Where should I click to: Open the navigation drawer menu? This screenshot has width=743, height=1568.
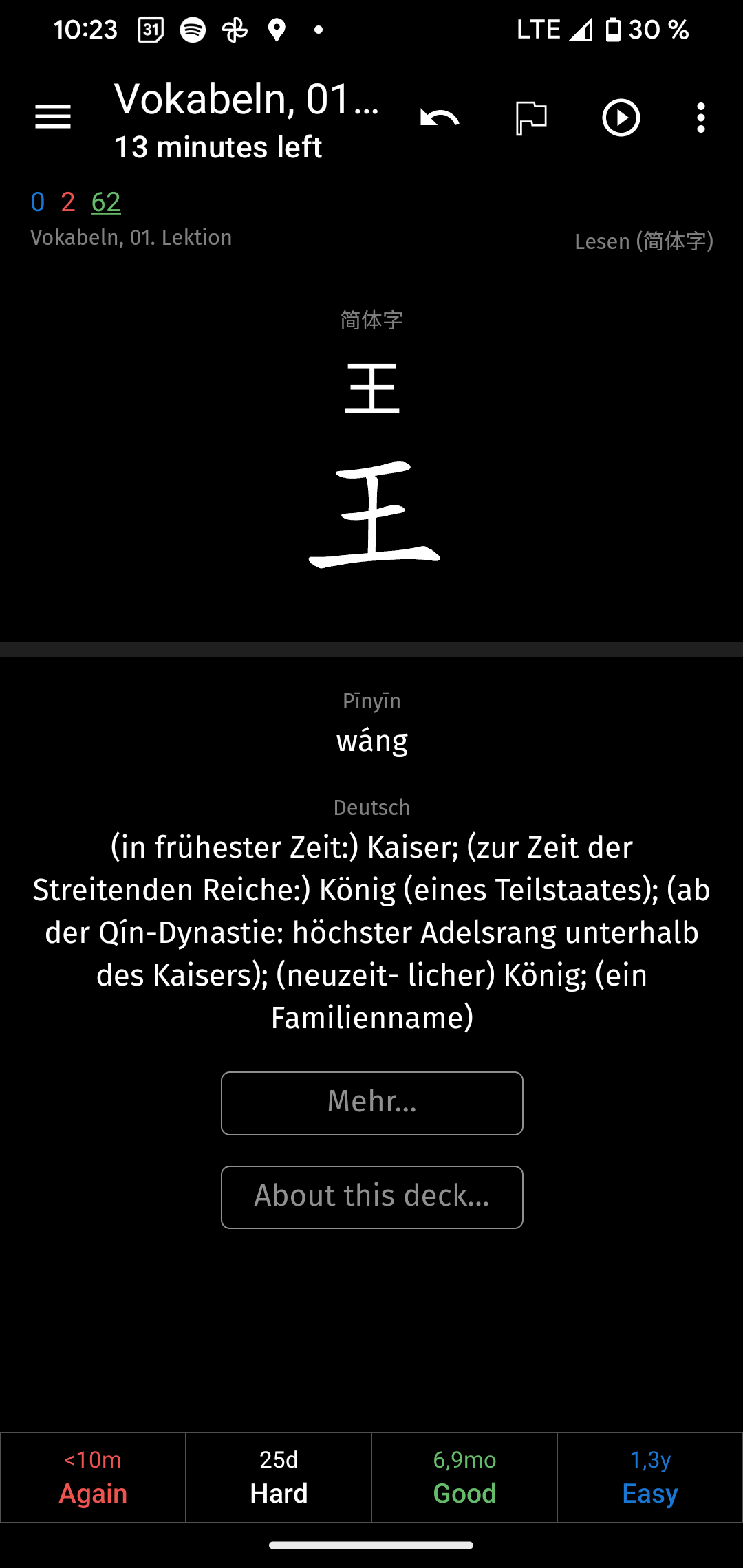[53, 118]
